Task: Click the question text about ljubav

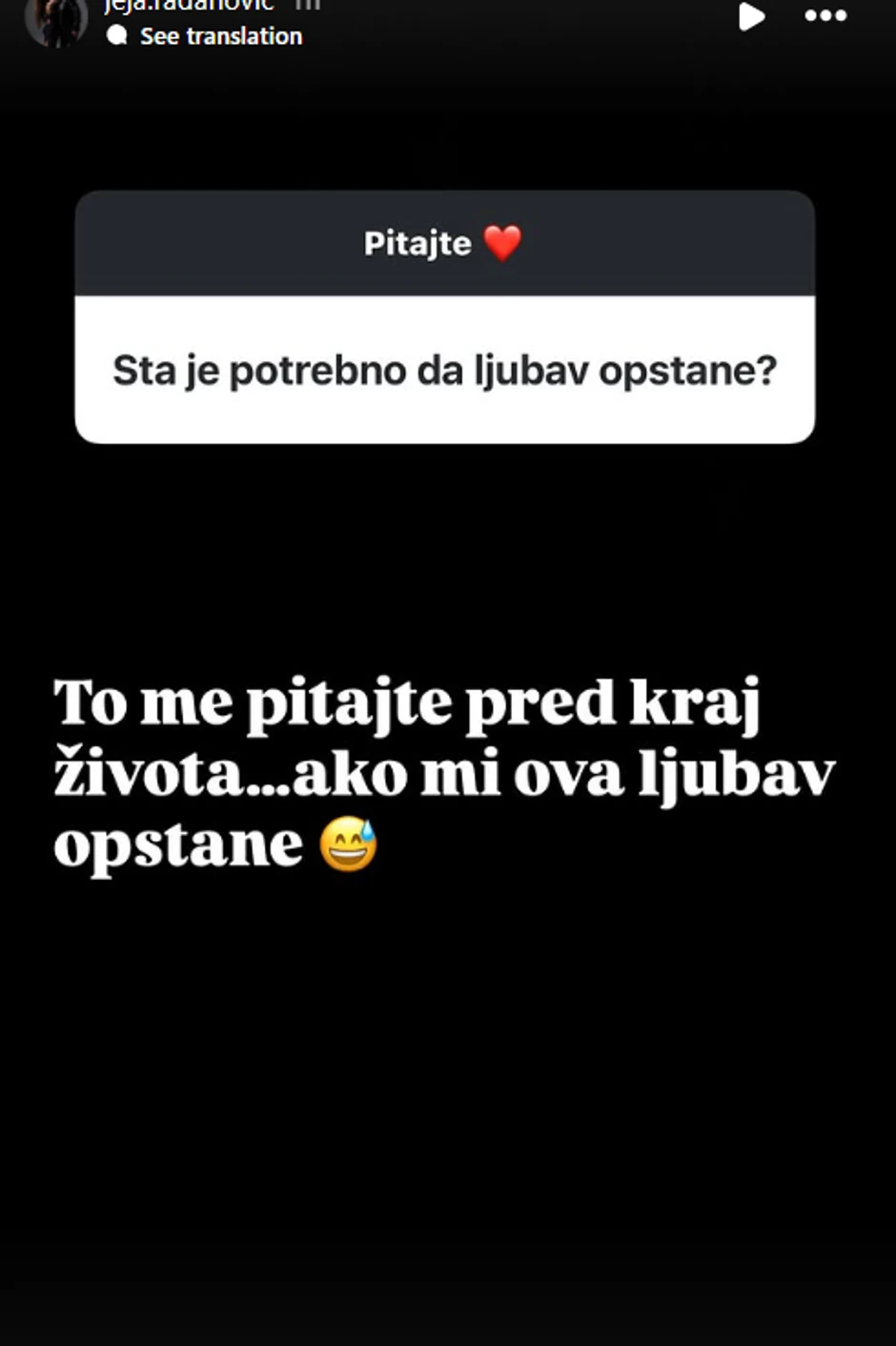Action: pos(444,370)
